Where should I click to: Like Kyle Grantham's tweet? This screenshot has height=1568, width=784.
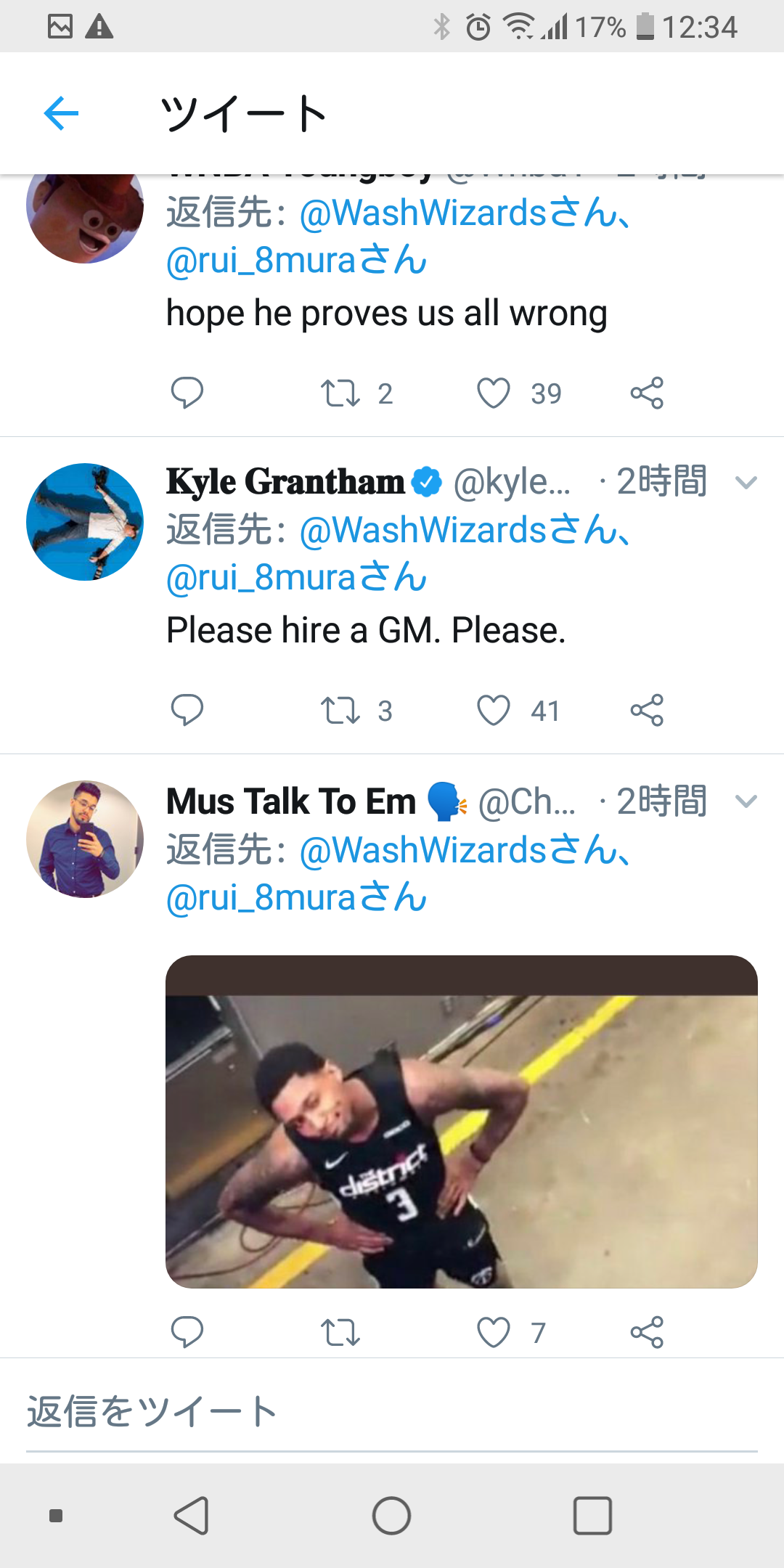click(x=494, y=710)
